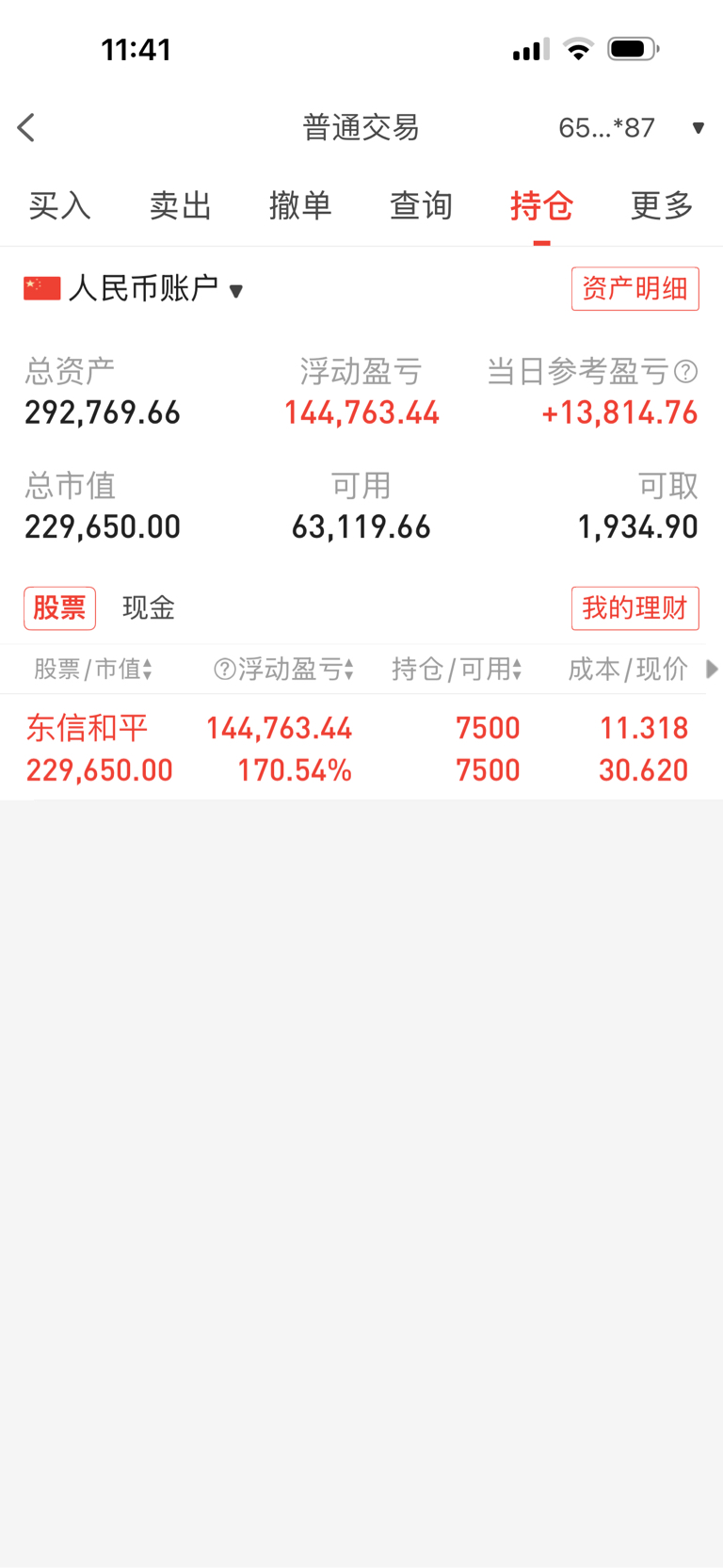The height and width of the screenshot is (1568, 723).
Task: Tap the help icon beside 当日参考盈亏
Action: point(686,372)
